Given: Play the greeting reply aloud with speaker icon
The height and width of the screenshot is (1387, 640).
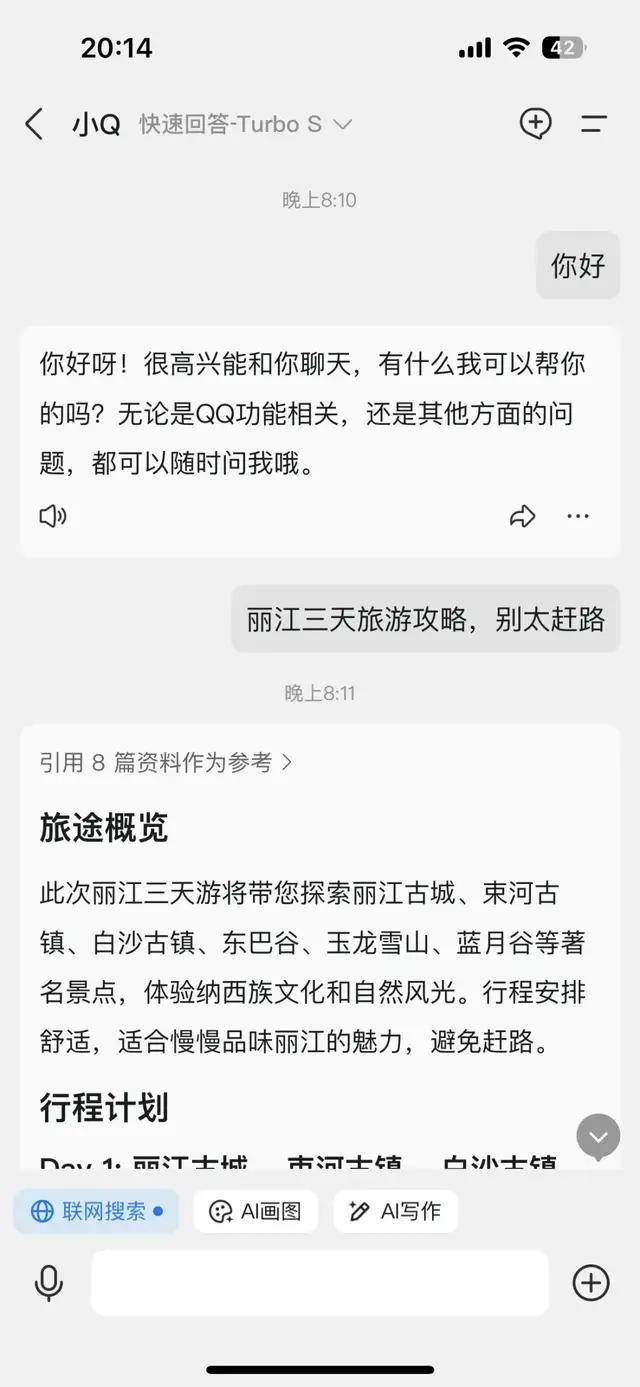Looking at the screenshot, I should (52, 516).
